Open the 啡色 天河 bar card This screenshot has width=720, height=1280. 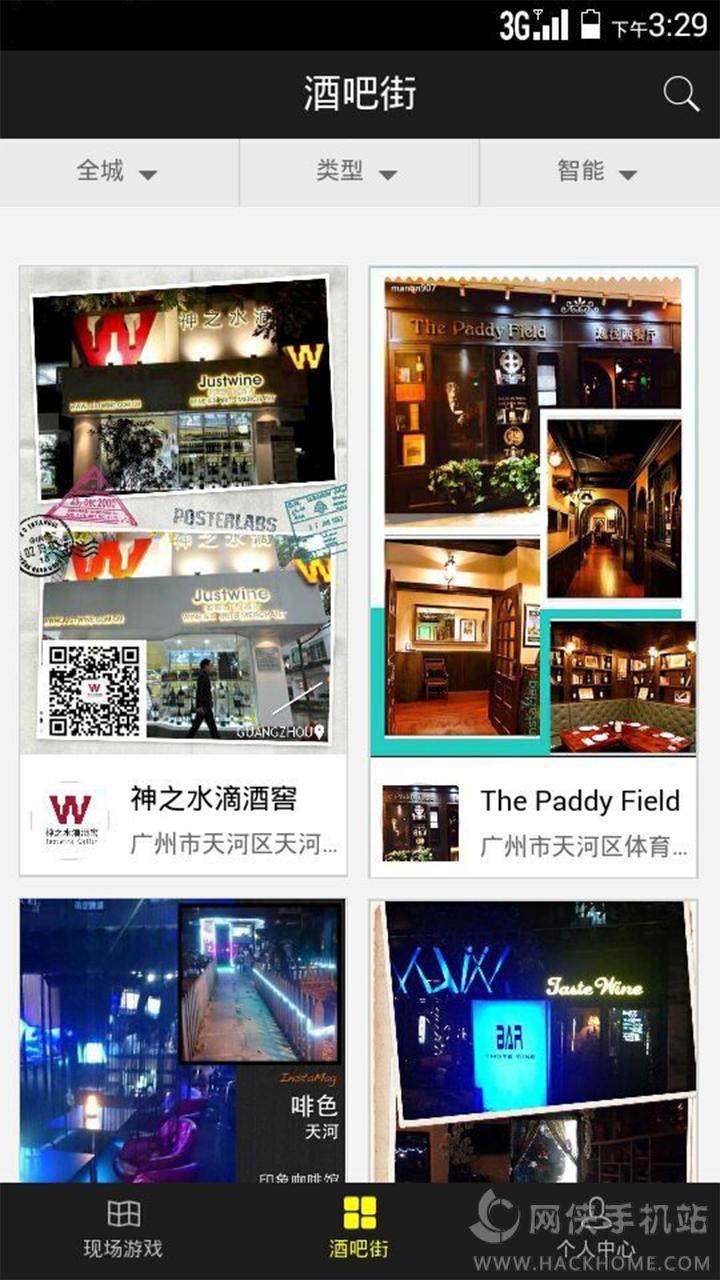183,1040
